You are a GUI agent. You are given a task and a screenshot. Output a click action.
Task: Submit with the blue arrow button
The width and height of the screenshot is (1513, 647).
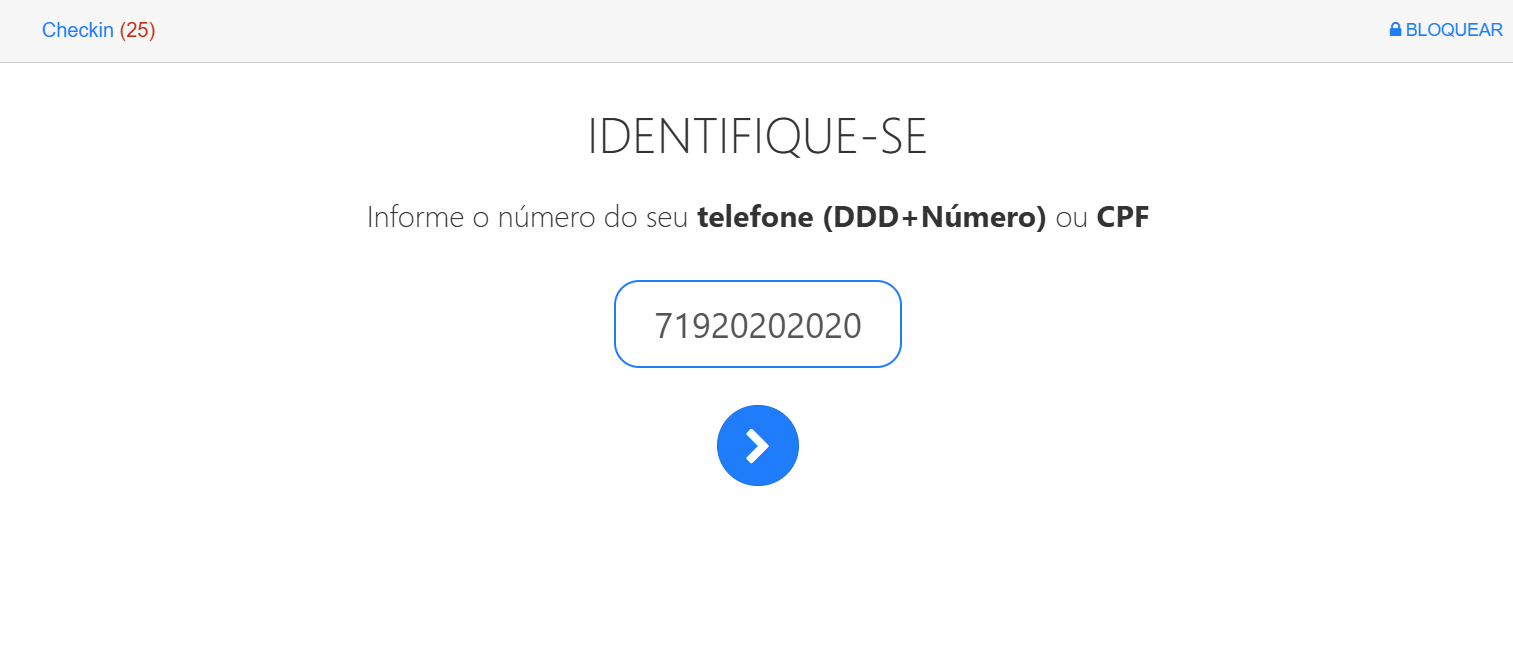[757, 446]
